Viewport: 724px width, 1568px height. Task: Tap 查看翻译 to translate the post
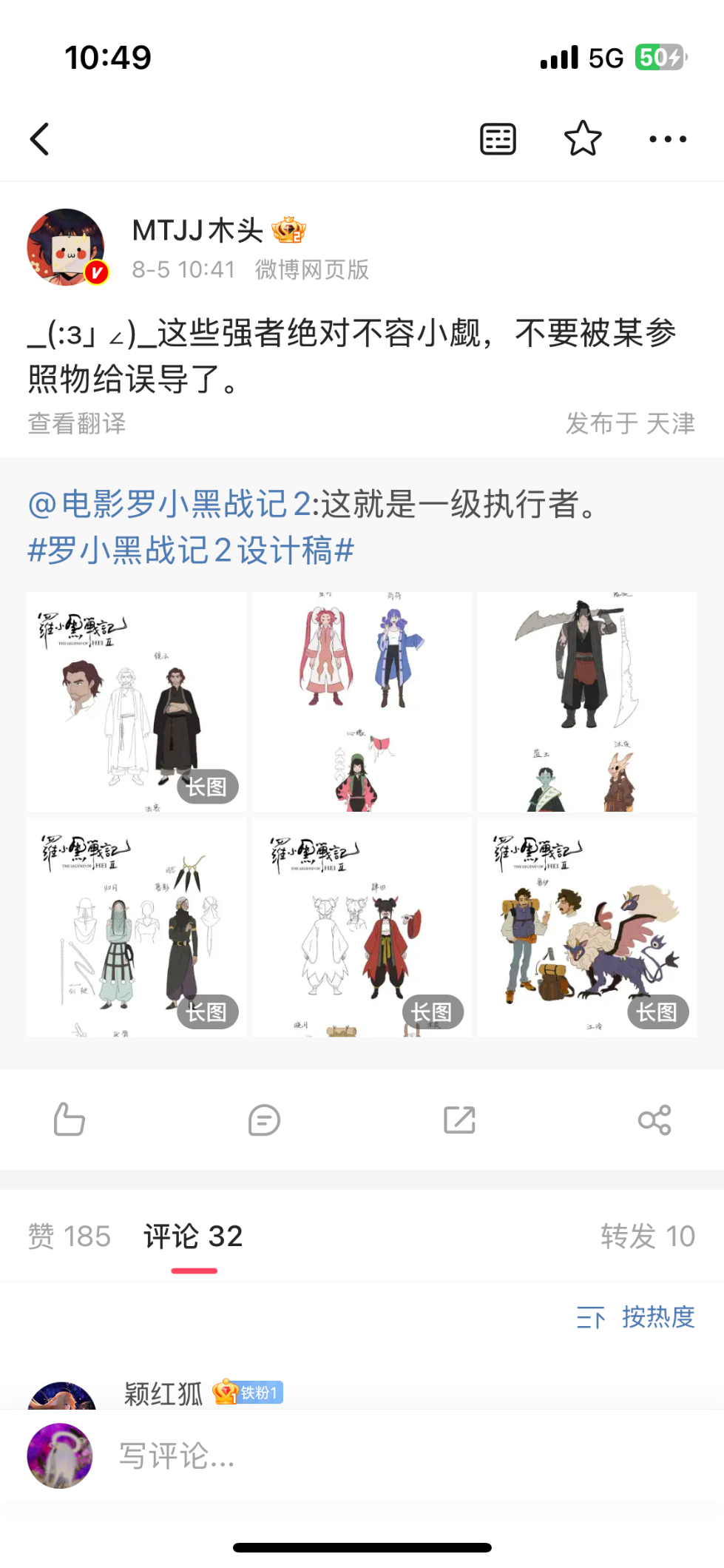pos(77,423)
